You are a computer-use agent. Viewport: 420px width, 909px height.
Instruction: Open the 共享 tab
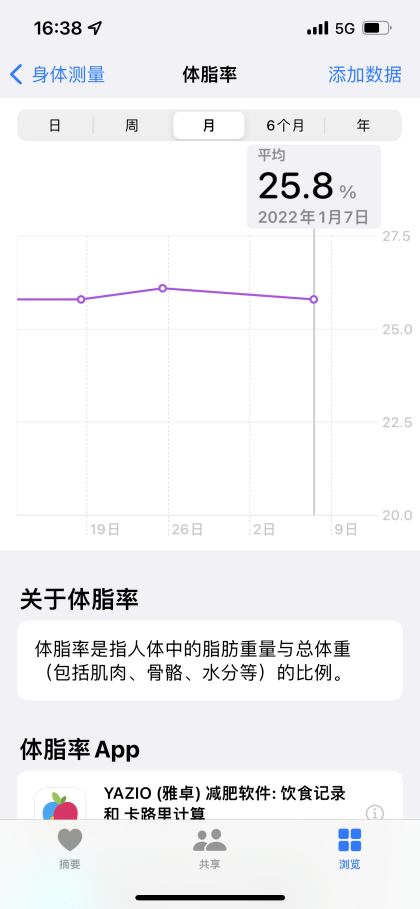[x=209, y=848]
